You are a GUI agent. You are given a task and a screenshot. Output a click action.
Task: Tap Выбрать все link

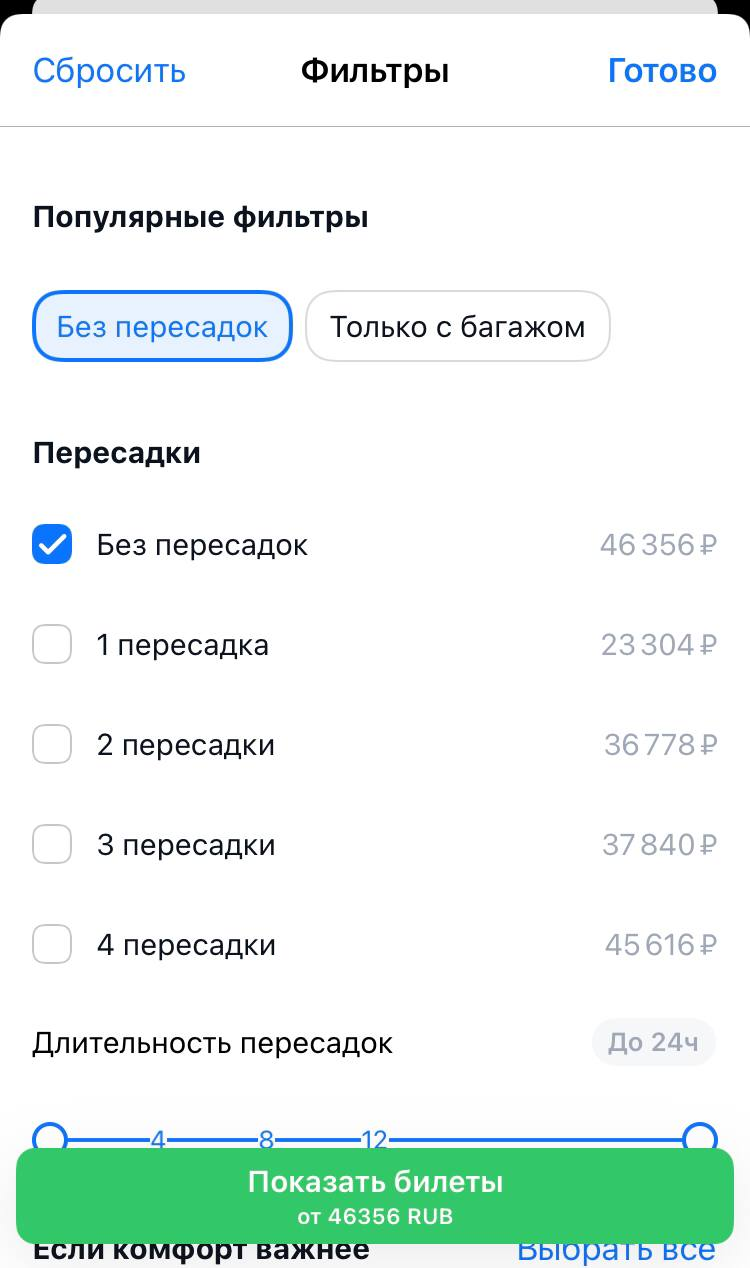616,1251
